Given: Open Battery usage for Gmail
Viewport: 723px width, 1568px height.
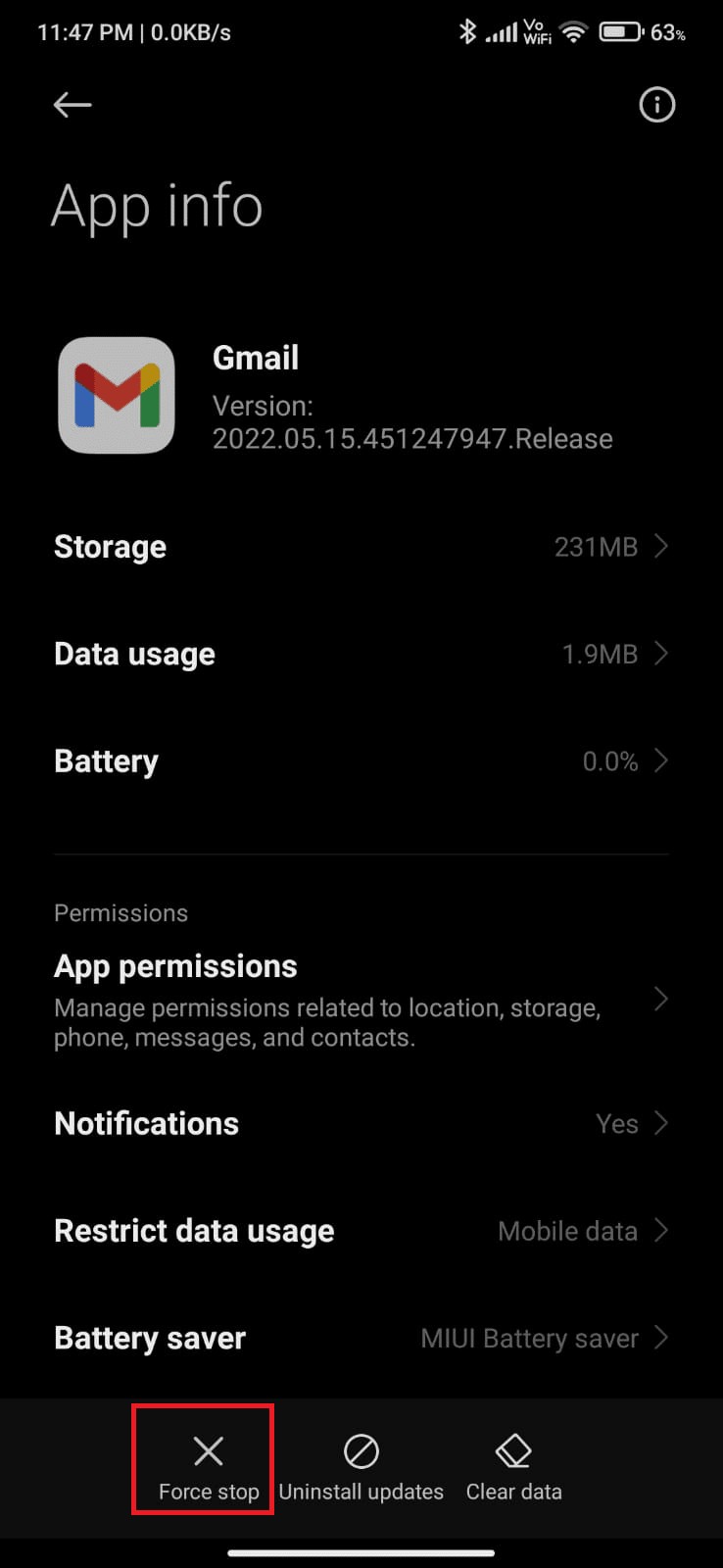Looking at the screenshot, I should click(x=361, y=761).
